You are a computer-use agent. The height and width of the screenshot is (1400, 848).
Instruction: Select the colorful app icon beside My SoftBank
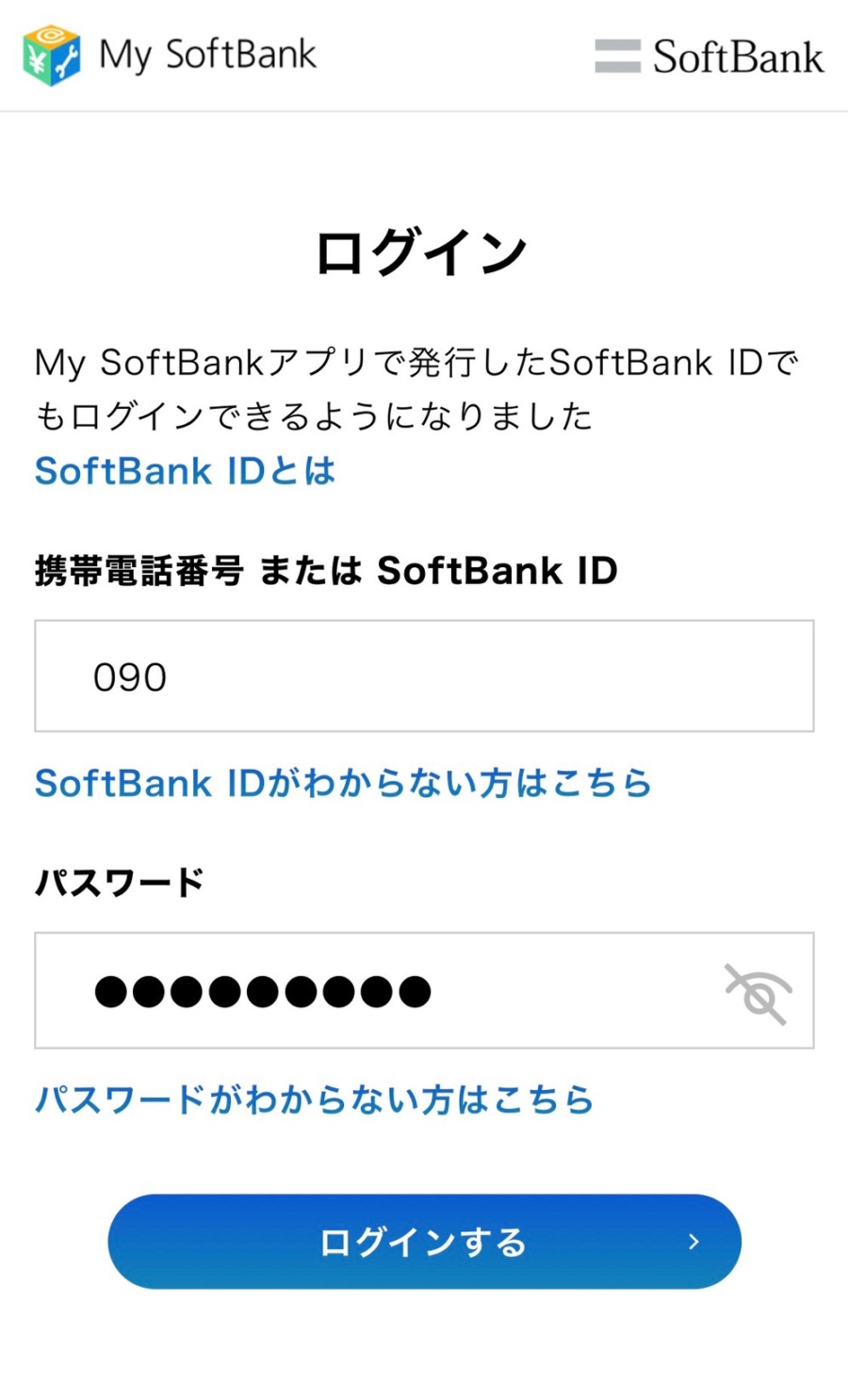tap(50, 56)
